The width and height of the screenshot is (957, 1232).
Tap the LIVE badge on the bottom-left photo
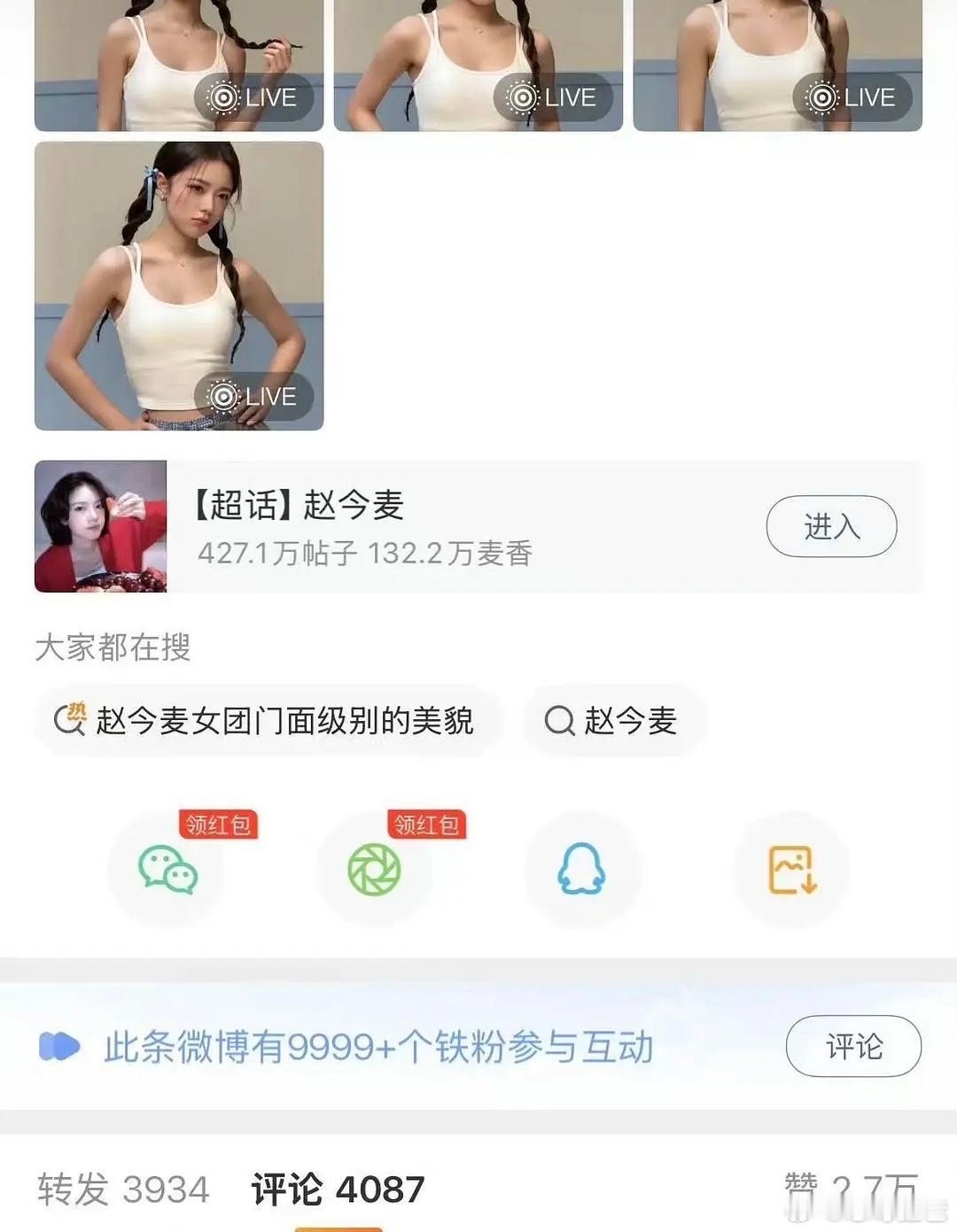click(253, 398)
